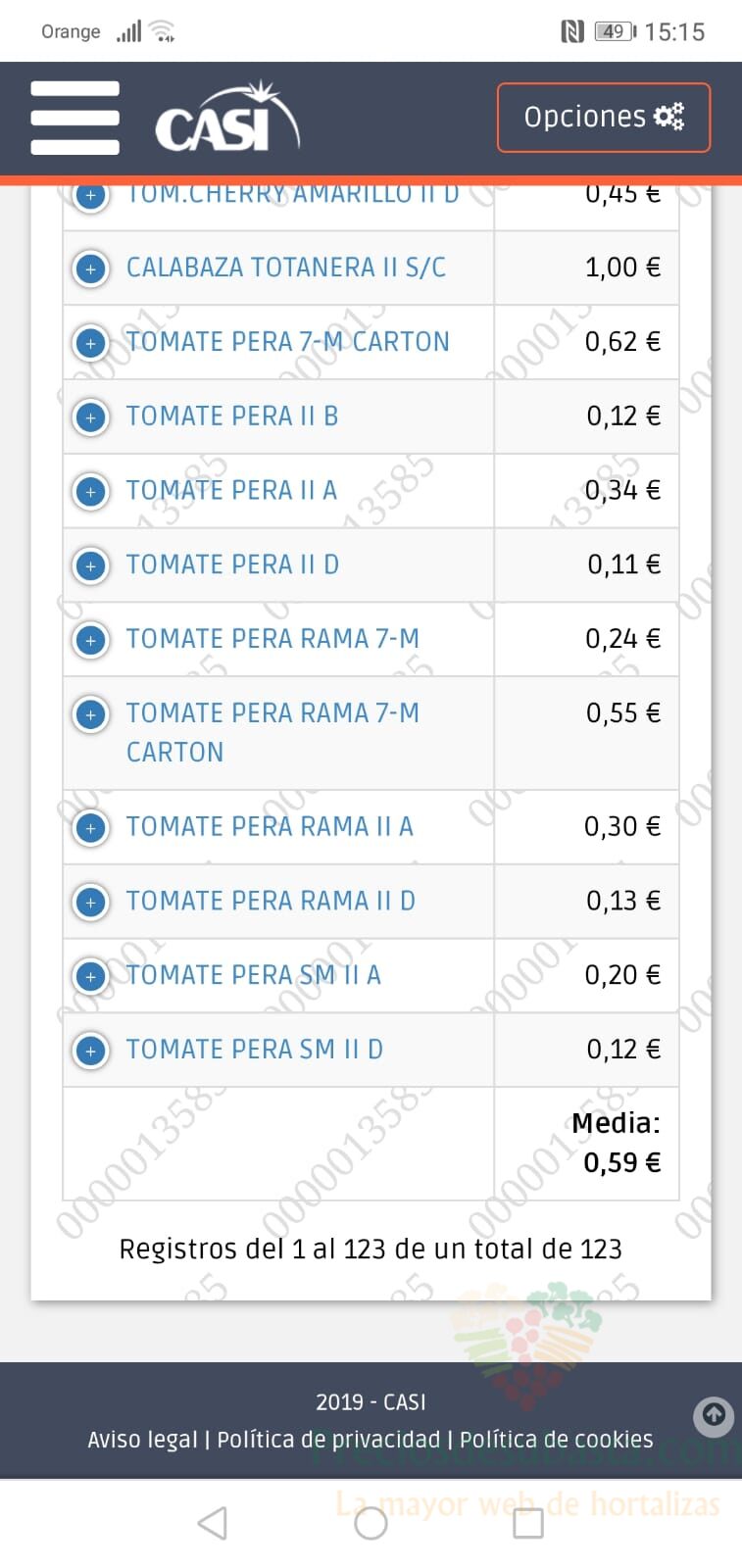Expand the TOMATE PERA RAMA 7-M row
Image resolution: width=742 pixels, height=1568 pixels.
(x=91, y=640)
